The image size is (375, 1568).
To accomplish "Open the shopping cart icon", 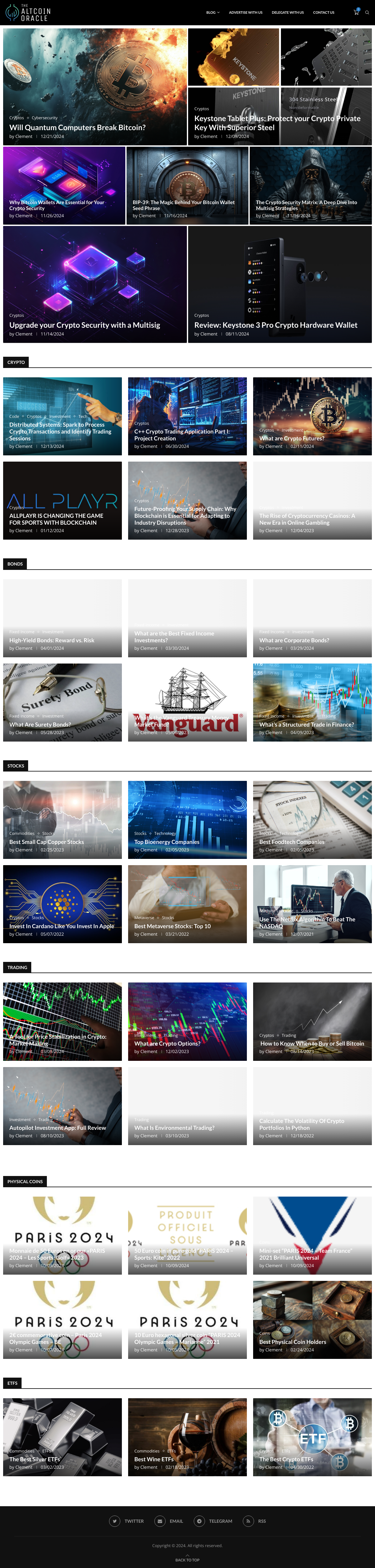I will pyautogui.click(x=356, y=12).
